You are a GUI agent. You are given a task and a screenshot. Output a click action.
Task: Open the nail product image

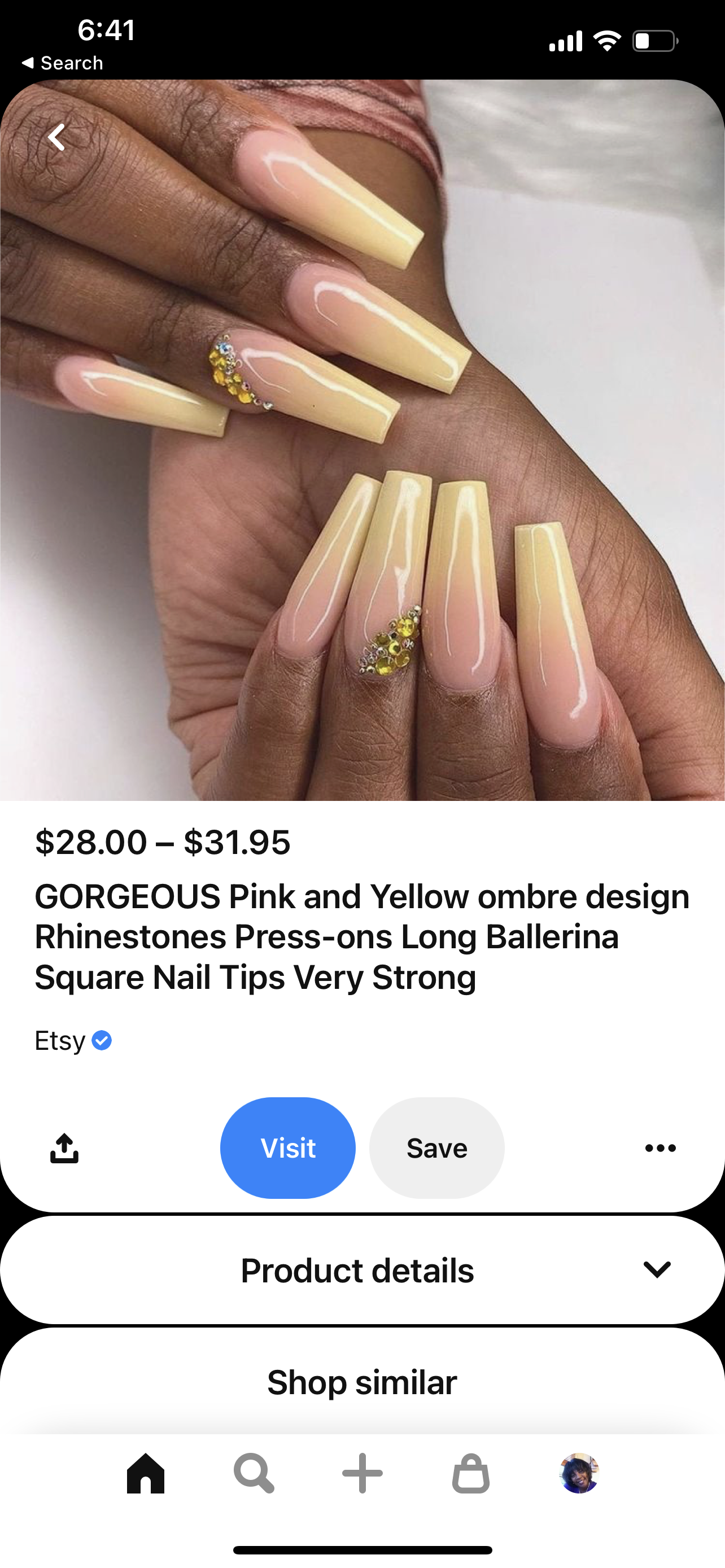362,440
